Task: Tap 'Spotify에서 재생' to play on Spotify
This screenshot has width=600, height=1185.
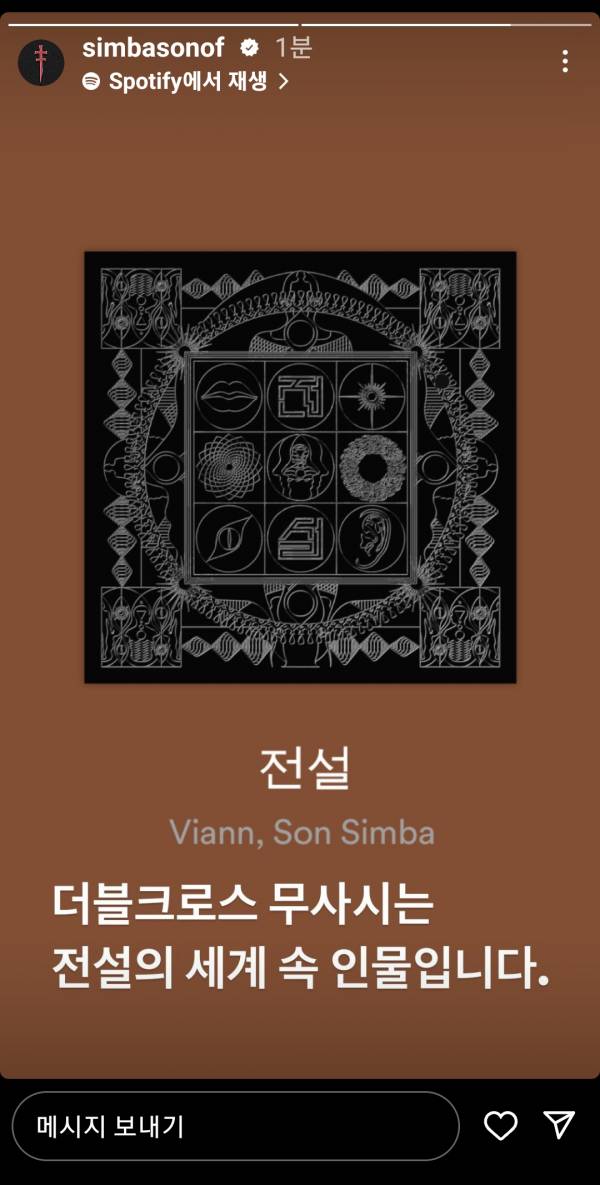Action: (x=186, y=82)
